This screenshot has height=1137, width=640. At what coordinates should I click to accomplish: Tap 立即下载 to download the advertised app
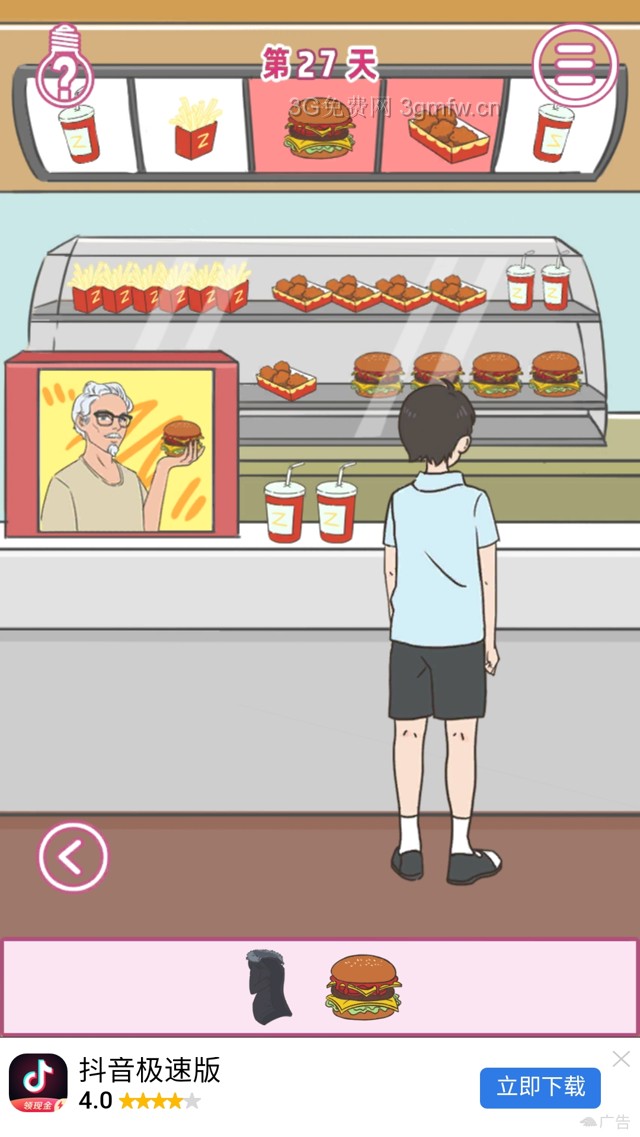(540, 1087)
